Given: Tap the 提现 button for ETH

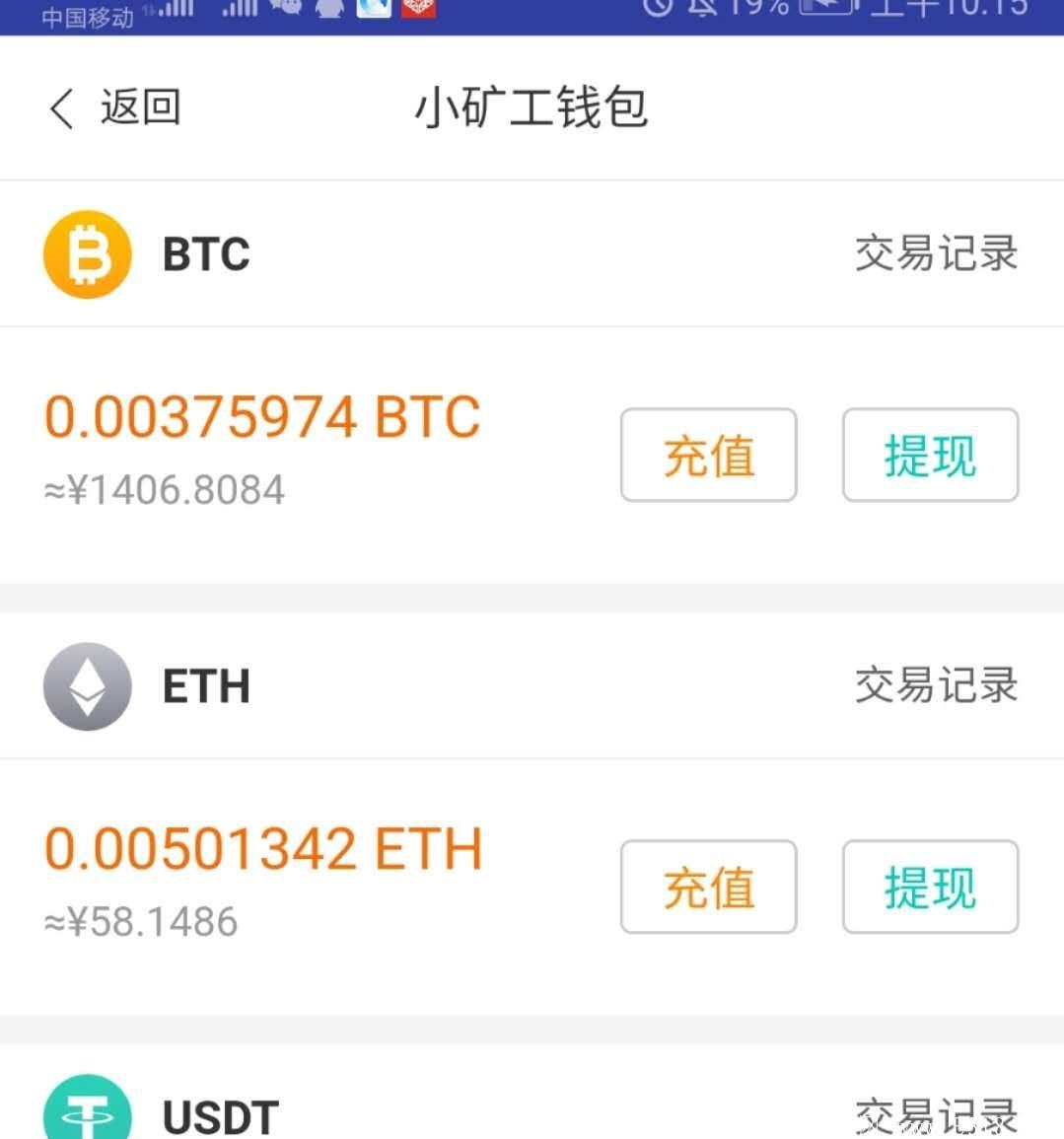Looking at the screenshot, I should point(930,887).
